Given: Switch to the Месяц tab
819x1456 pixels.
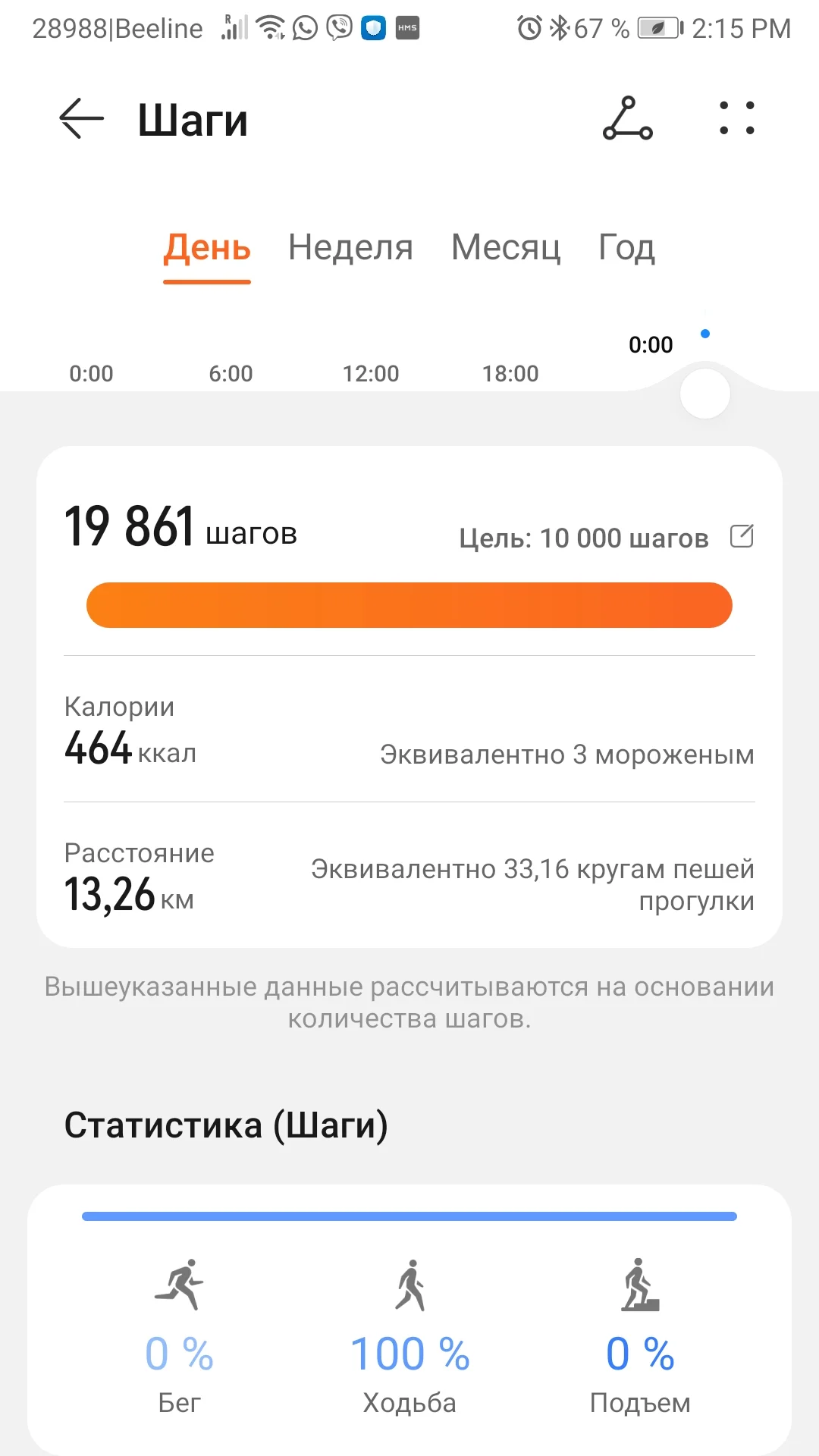Looking at the screenshot, I should coord(506,248).
